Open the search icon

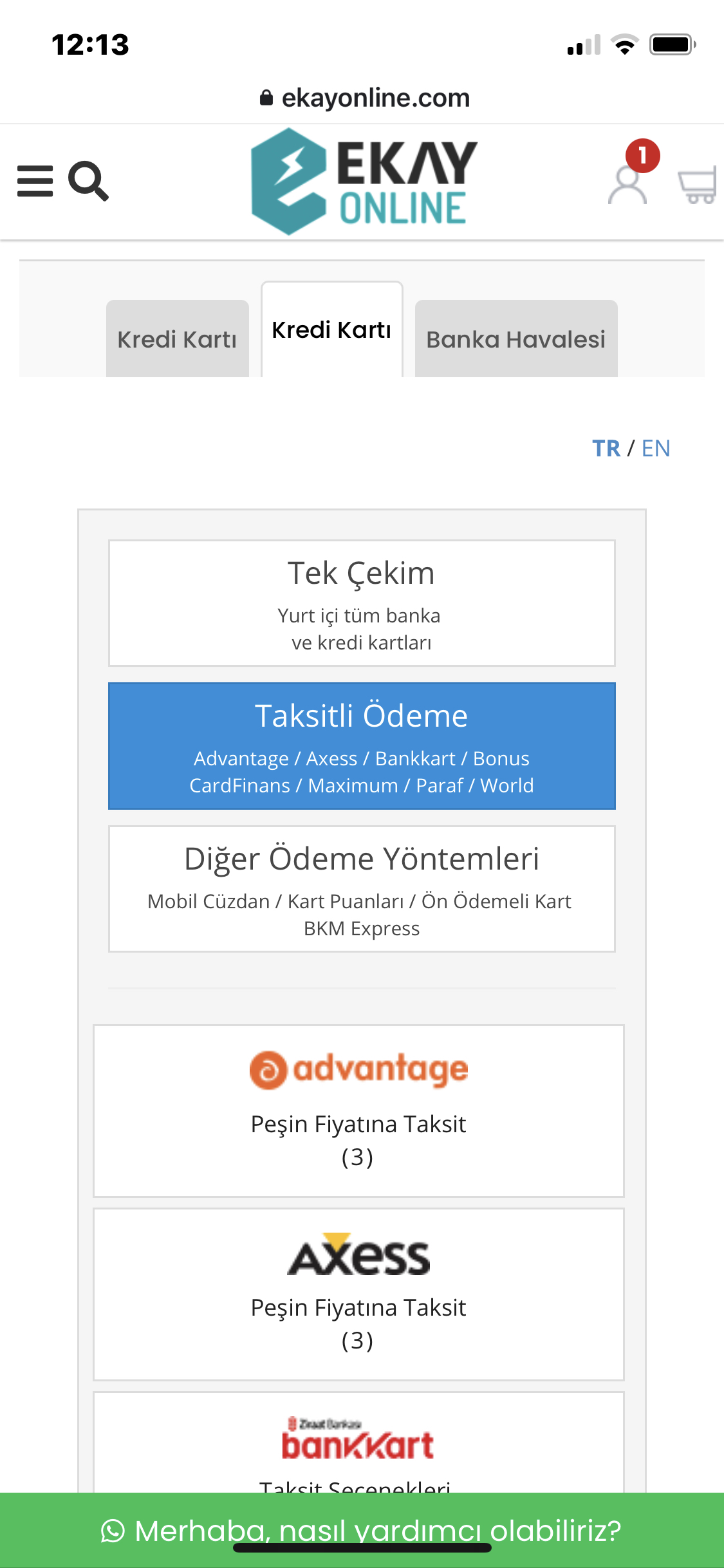tap(88, 181)
